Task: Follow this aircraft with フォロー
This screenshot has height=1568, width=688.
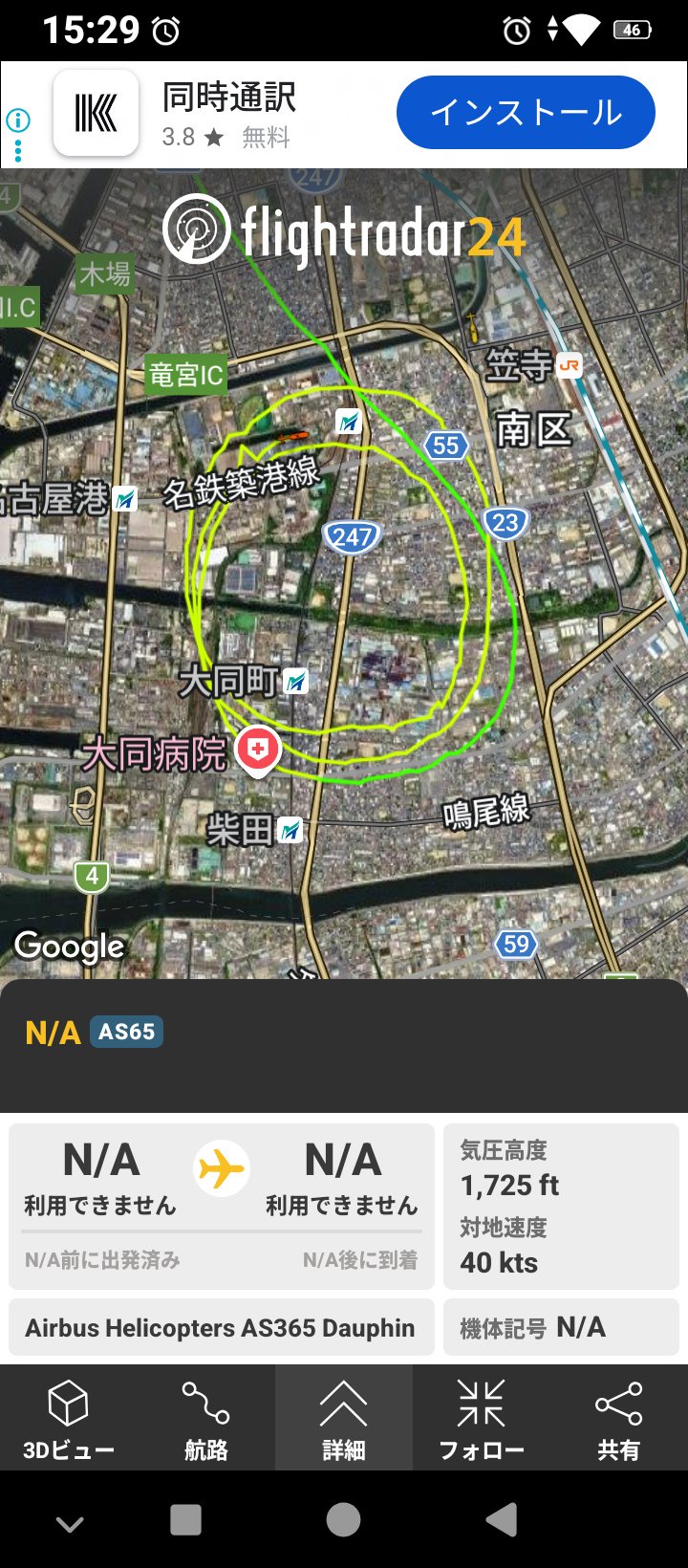Action: click(x=481, y=1419)
